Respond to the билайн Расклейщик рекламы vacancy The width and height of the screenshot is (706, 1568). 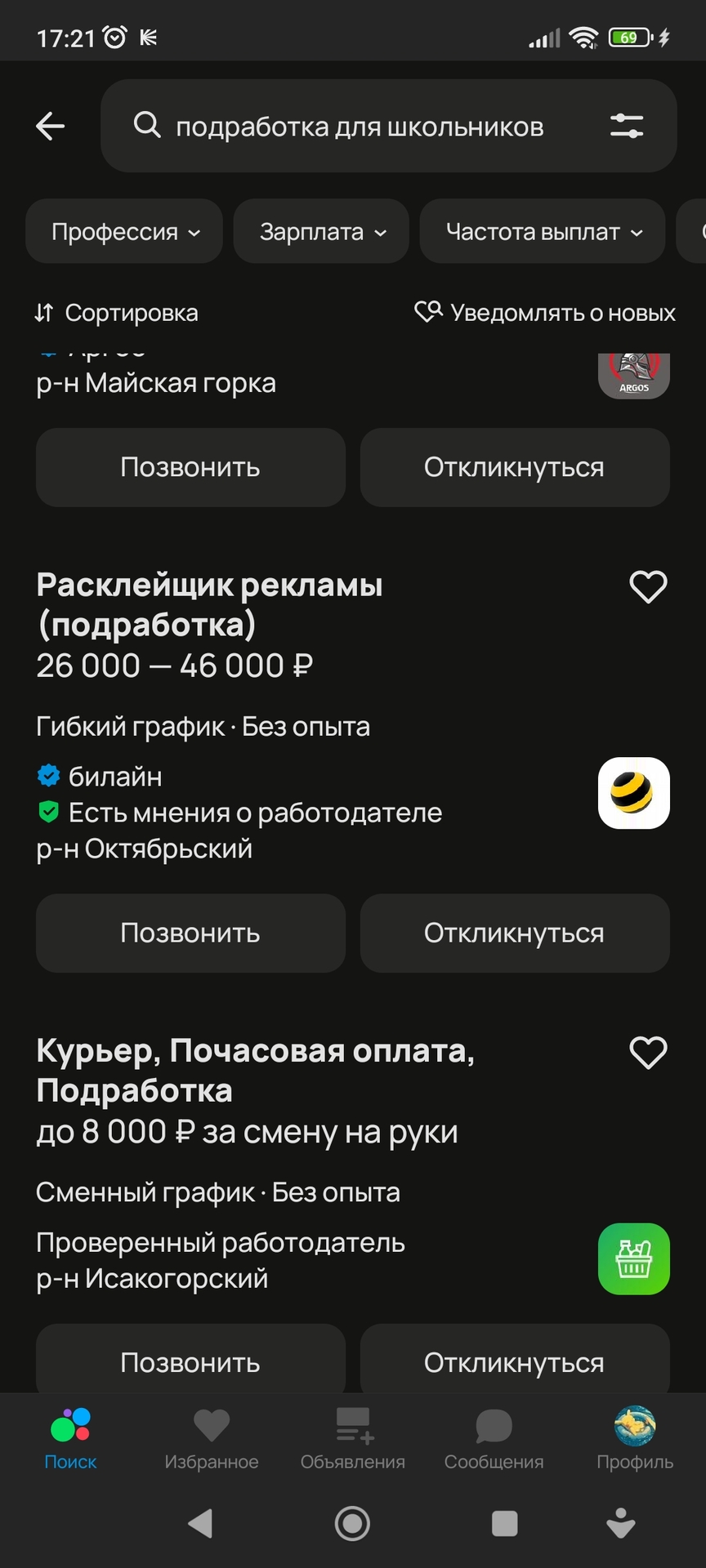(x=514, y=933)
